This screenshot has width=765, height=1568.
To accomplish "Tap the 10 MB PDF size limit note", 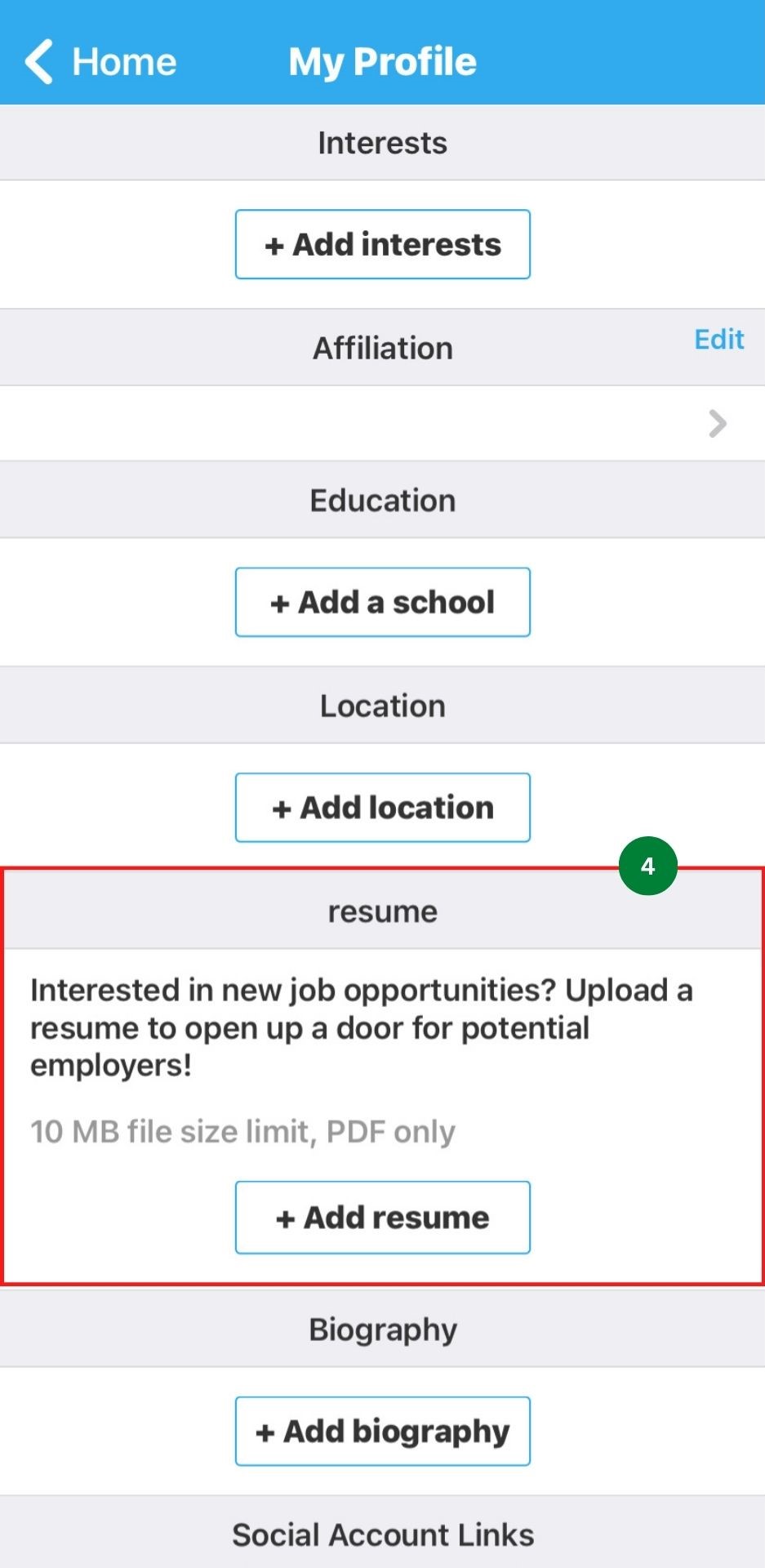I will click(x=243, y=1131).
